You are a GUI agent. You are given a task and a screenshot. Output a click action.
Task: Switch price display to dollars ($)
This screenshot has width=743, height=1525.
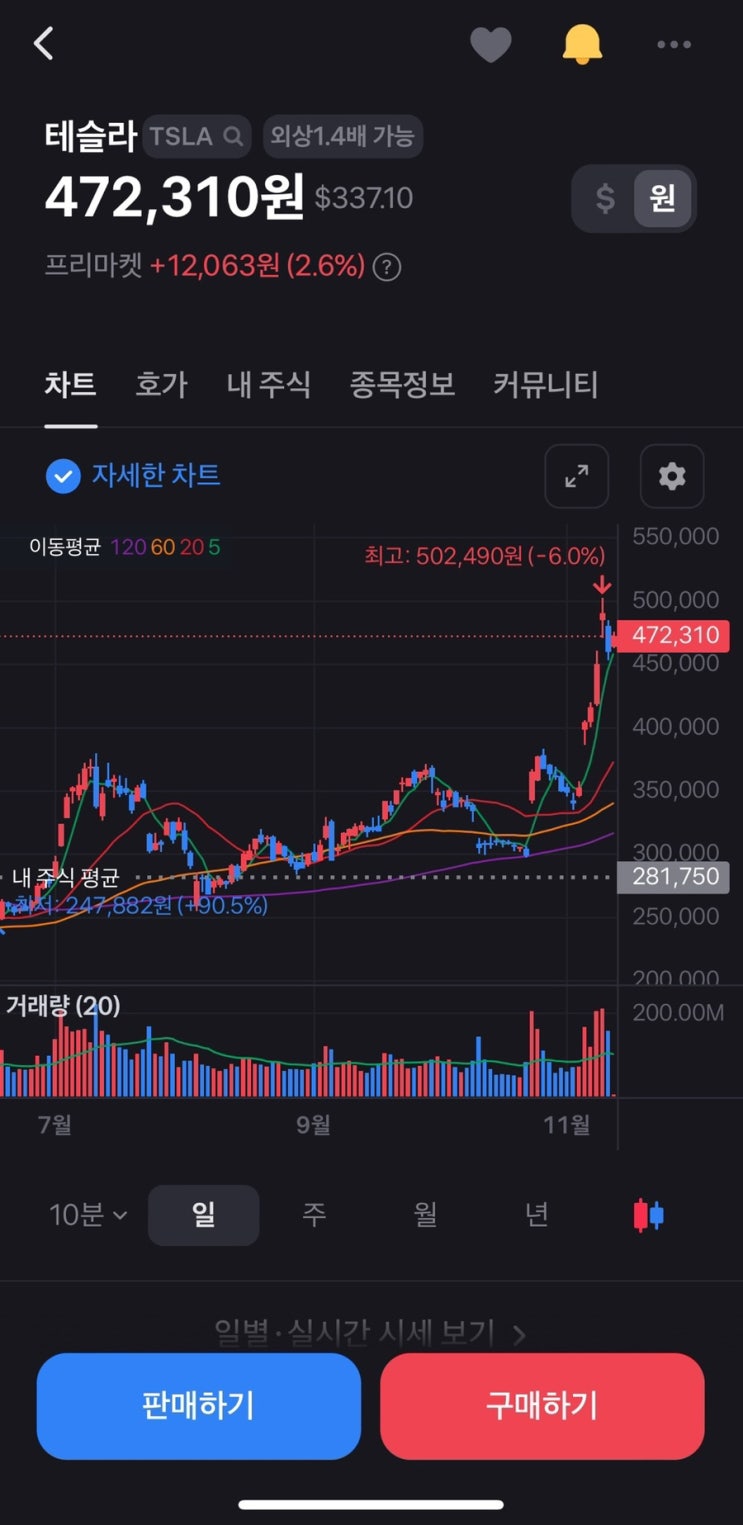point(605,199)
